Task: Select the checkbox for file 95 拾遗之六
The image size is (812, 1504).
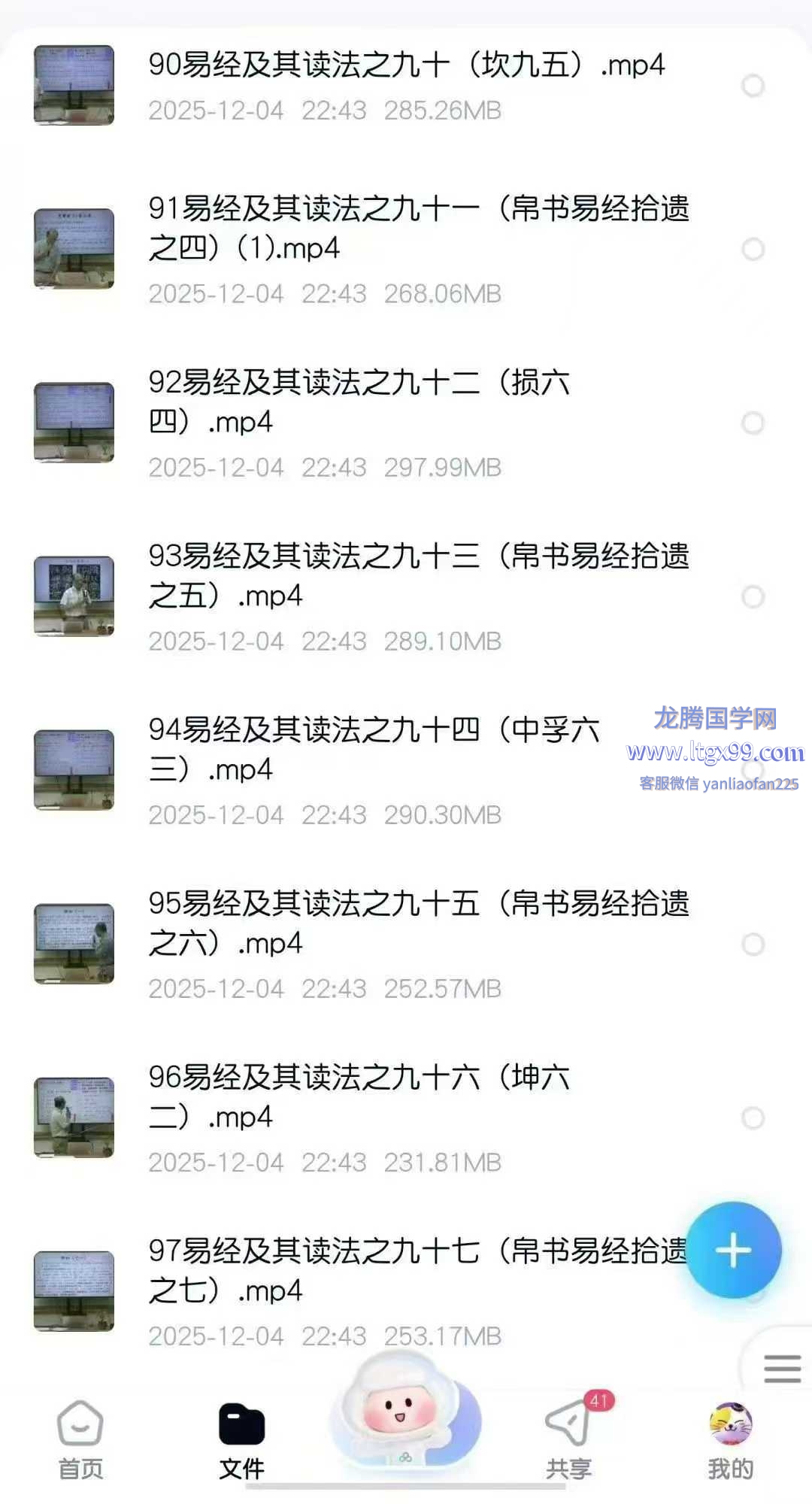Action: (753, 944)
